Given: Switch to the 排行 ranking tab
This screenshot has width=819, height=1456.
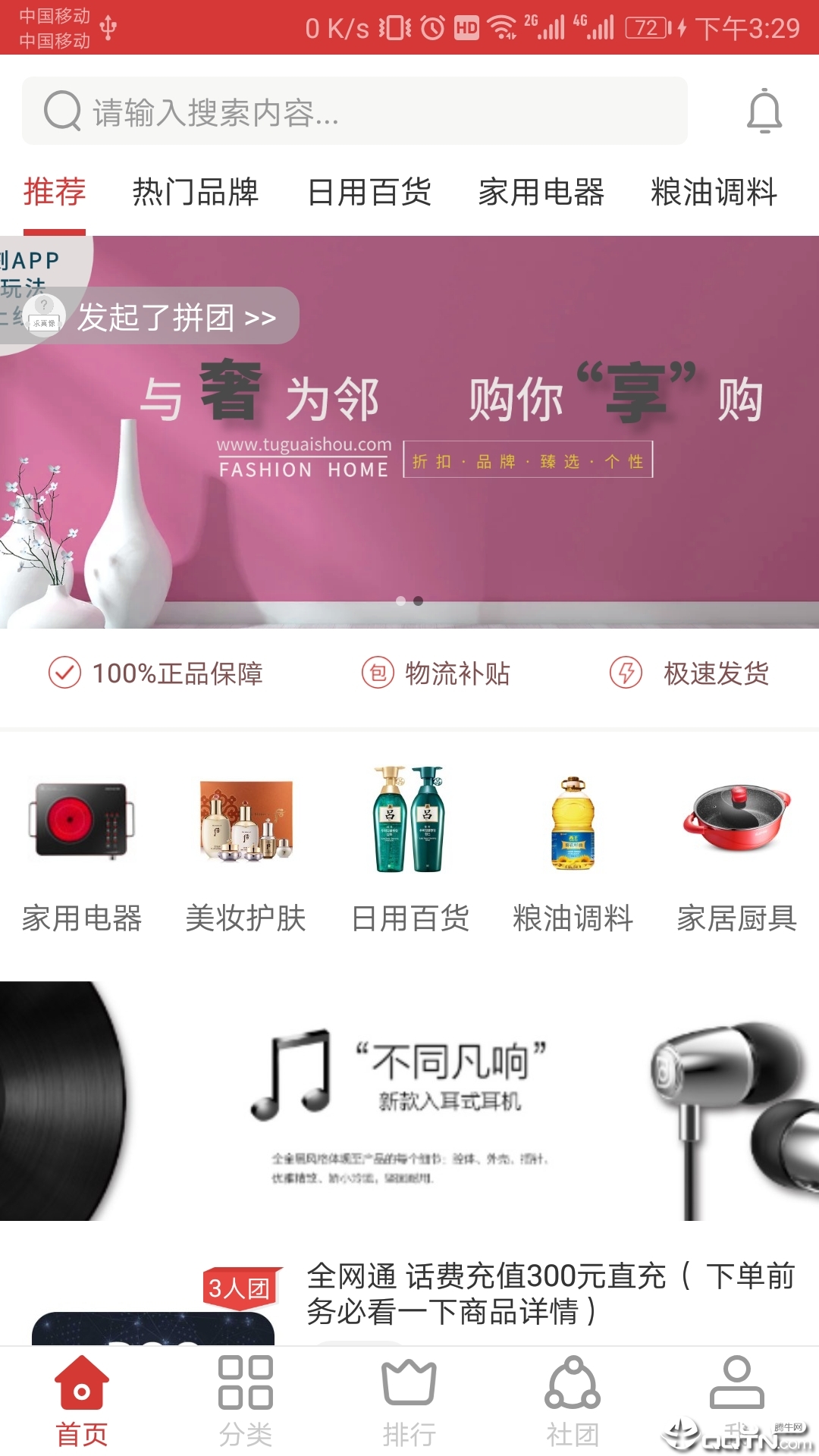Looking at the screenshot, I should click(x=409, y=1401).
